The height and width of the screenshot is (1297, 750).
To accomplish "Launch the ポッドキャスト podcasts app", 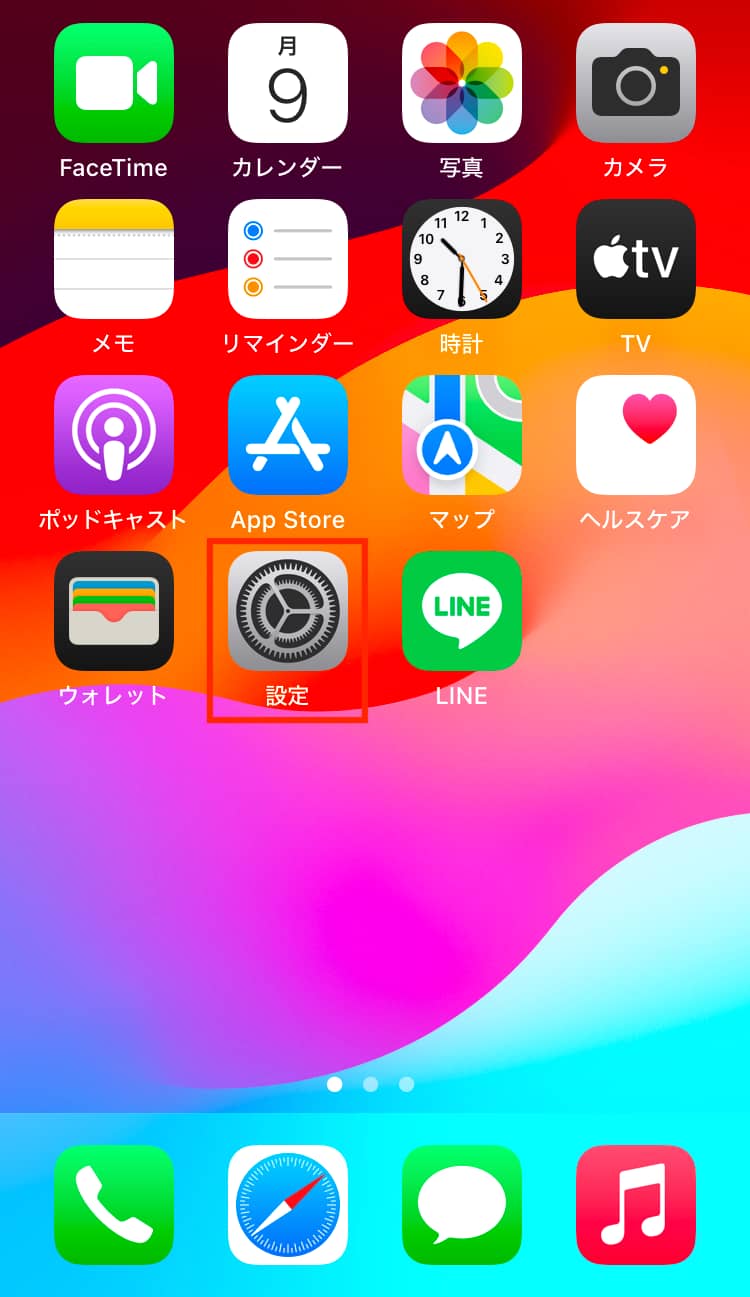I will pos(114,435).
